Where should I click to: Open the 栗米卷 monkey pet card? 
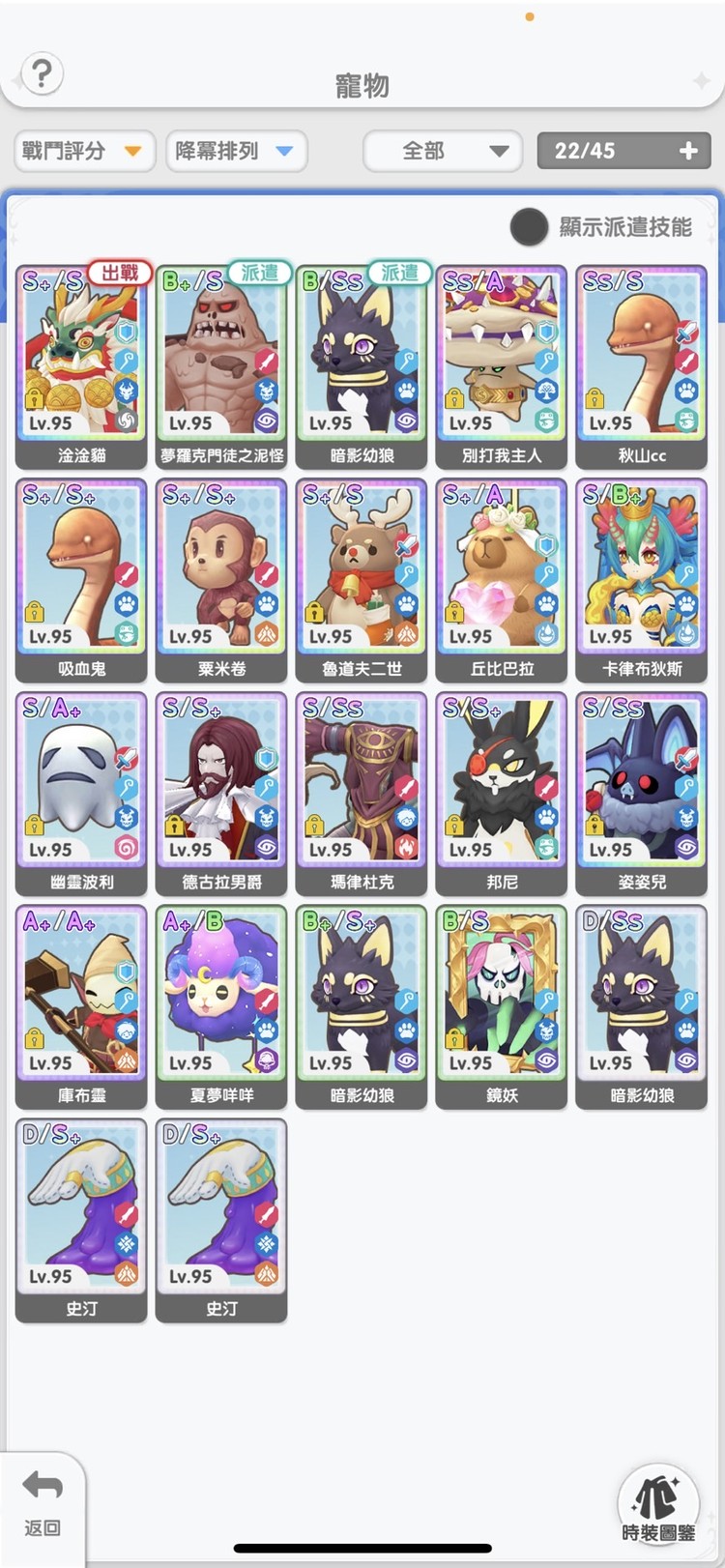(221, 576)
